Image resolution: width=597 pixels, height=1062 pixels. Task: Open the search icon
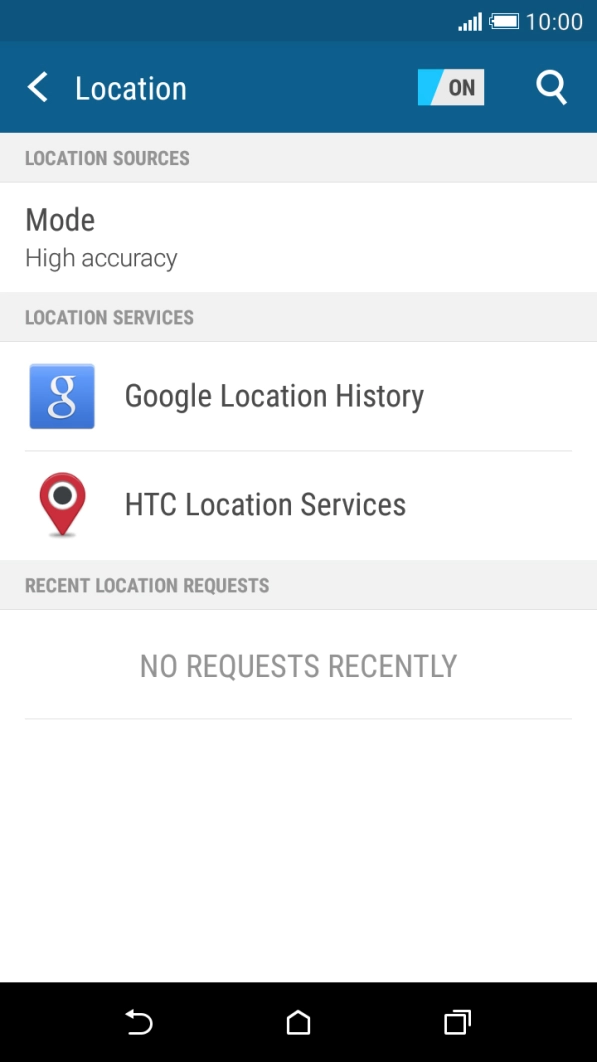click(x=551, y=88)
